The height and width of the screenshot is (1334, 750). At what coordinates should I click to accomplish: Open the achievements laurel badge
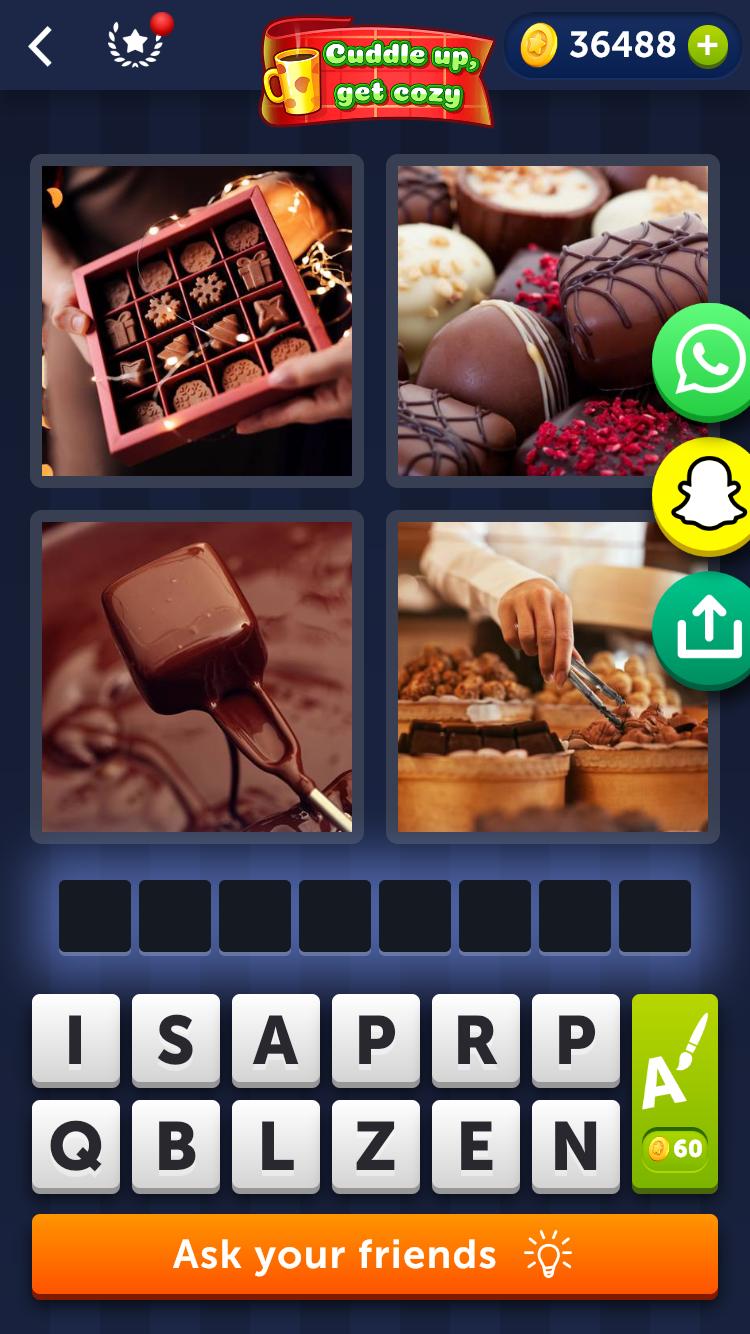135,46
